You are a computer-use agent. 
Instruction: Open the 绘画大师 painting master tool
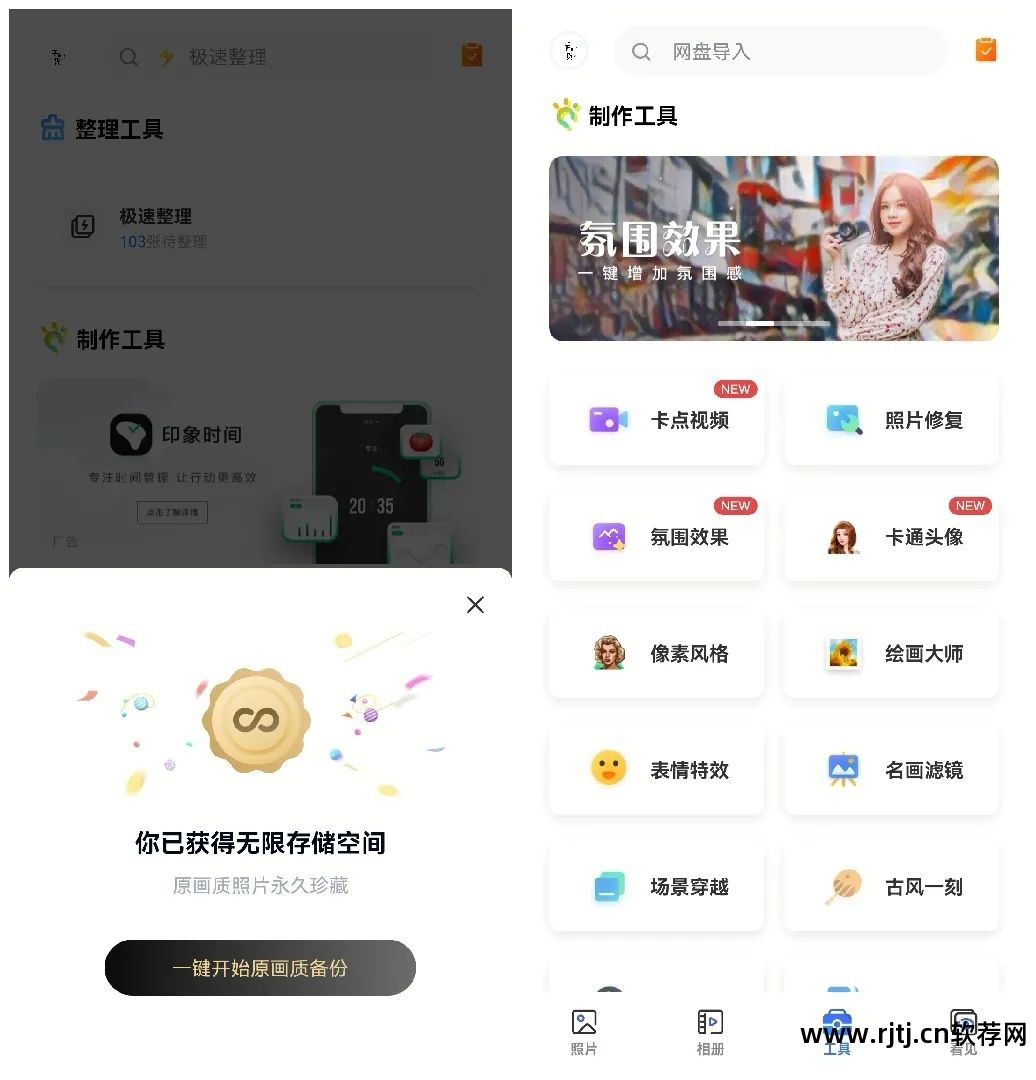(x=890, y=653)
